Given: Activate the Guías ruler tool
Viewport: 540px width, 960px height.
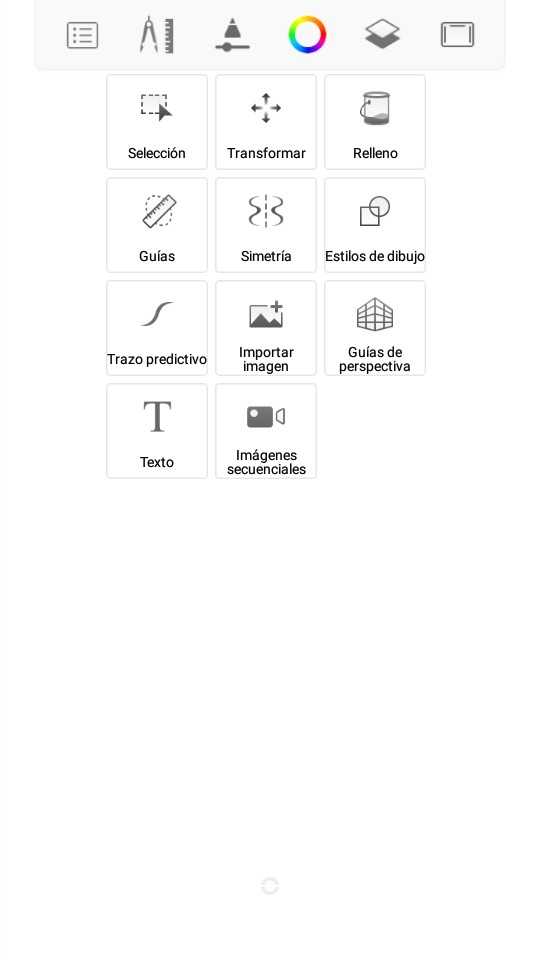Looking at the screenshot, I should 157,225.
